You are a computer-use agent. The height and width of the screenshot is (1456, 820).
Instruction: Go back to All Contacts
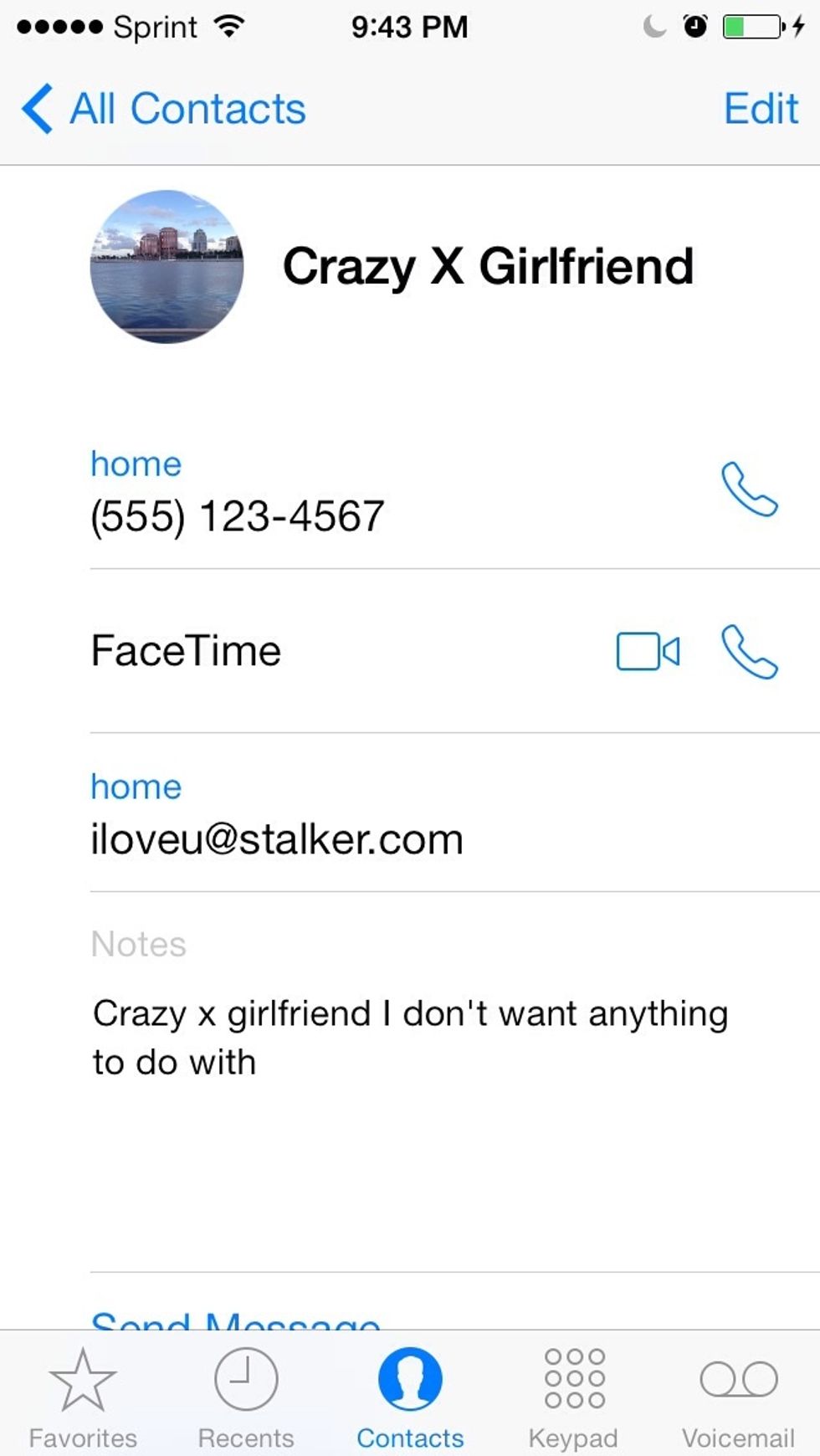(x=163, y=109)
